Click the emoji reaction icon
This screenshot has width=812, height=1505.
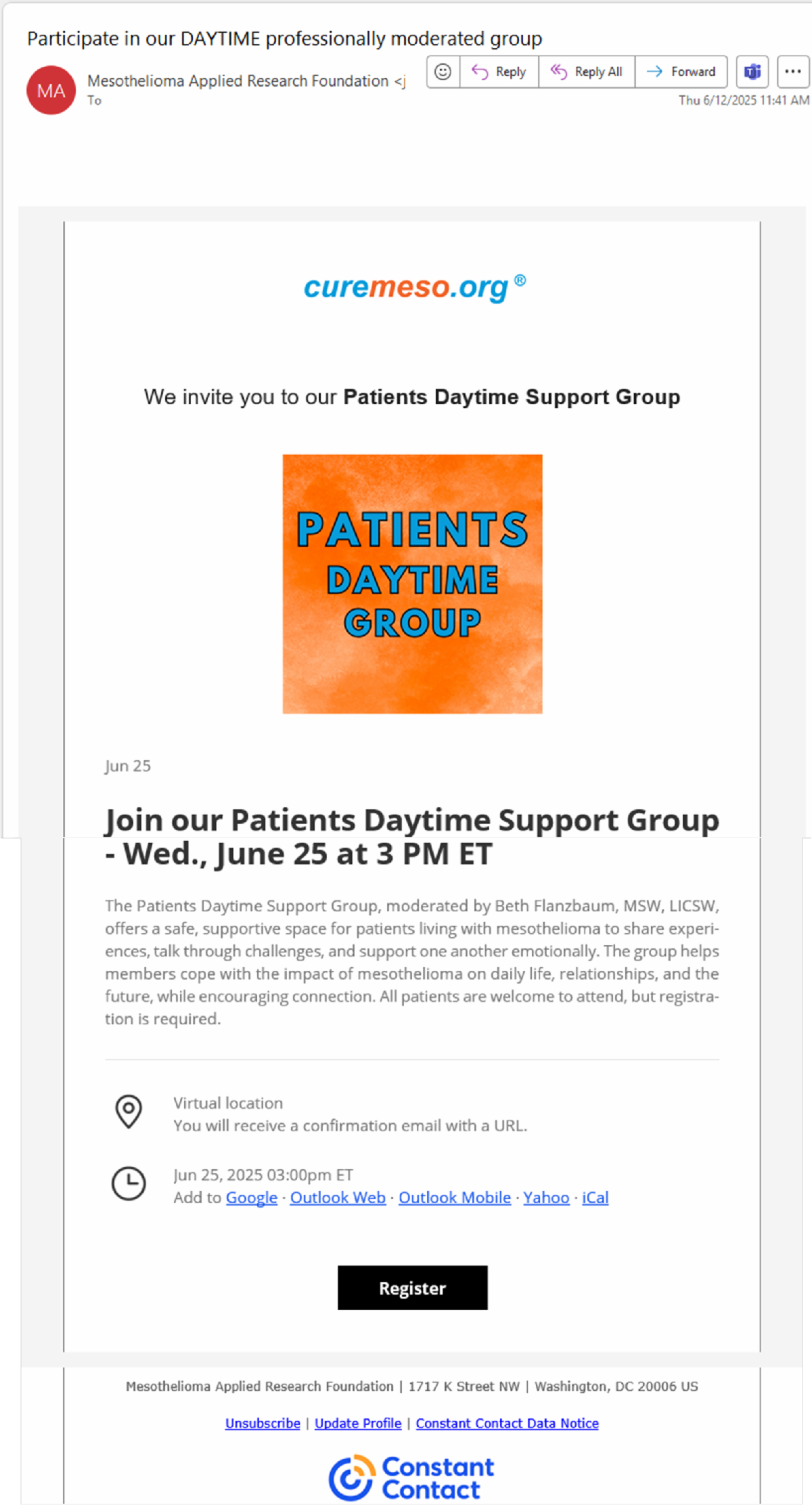coord(443,71)
